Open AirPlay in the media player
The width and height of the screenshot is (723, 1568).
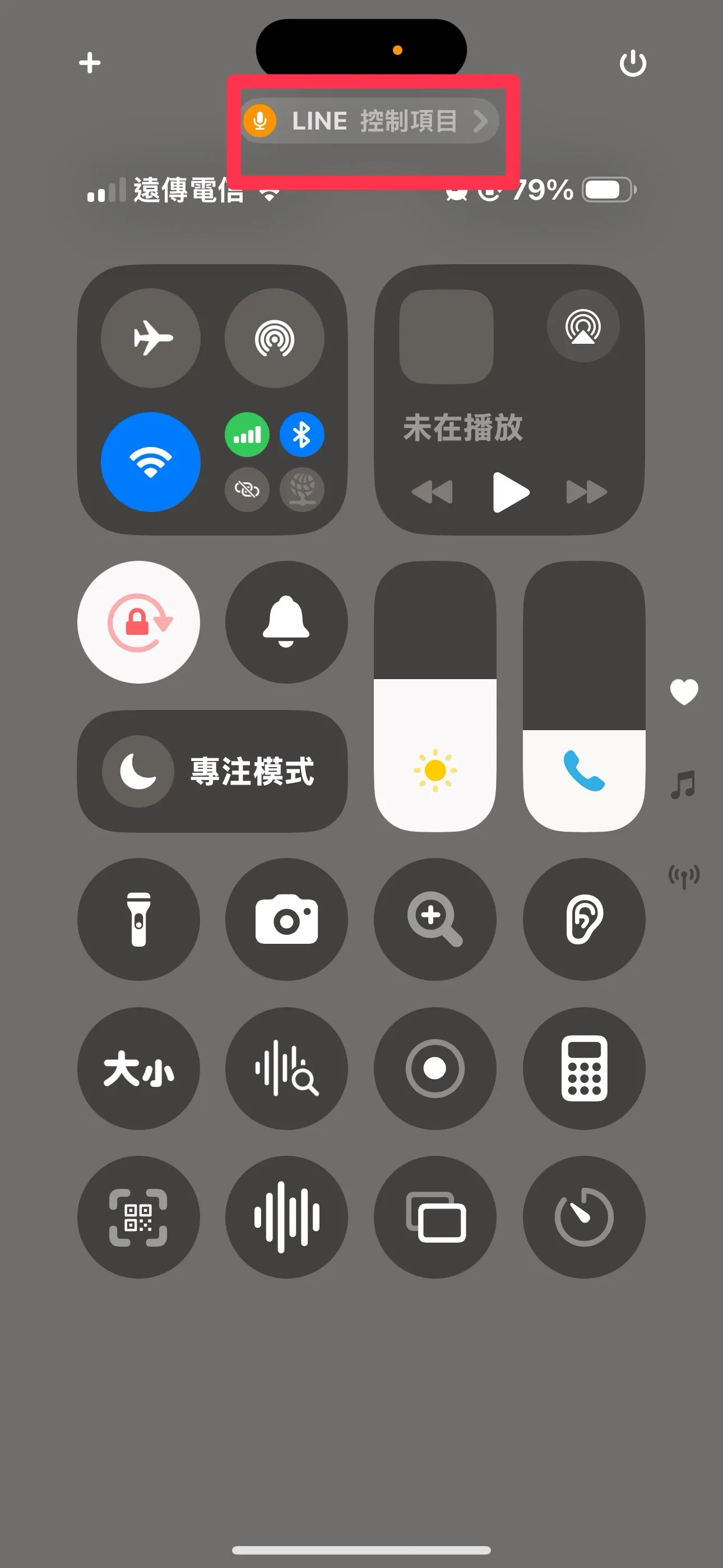click(583, 326)
